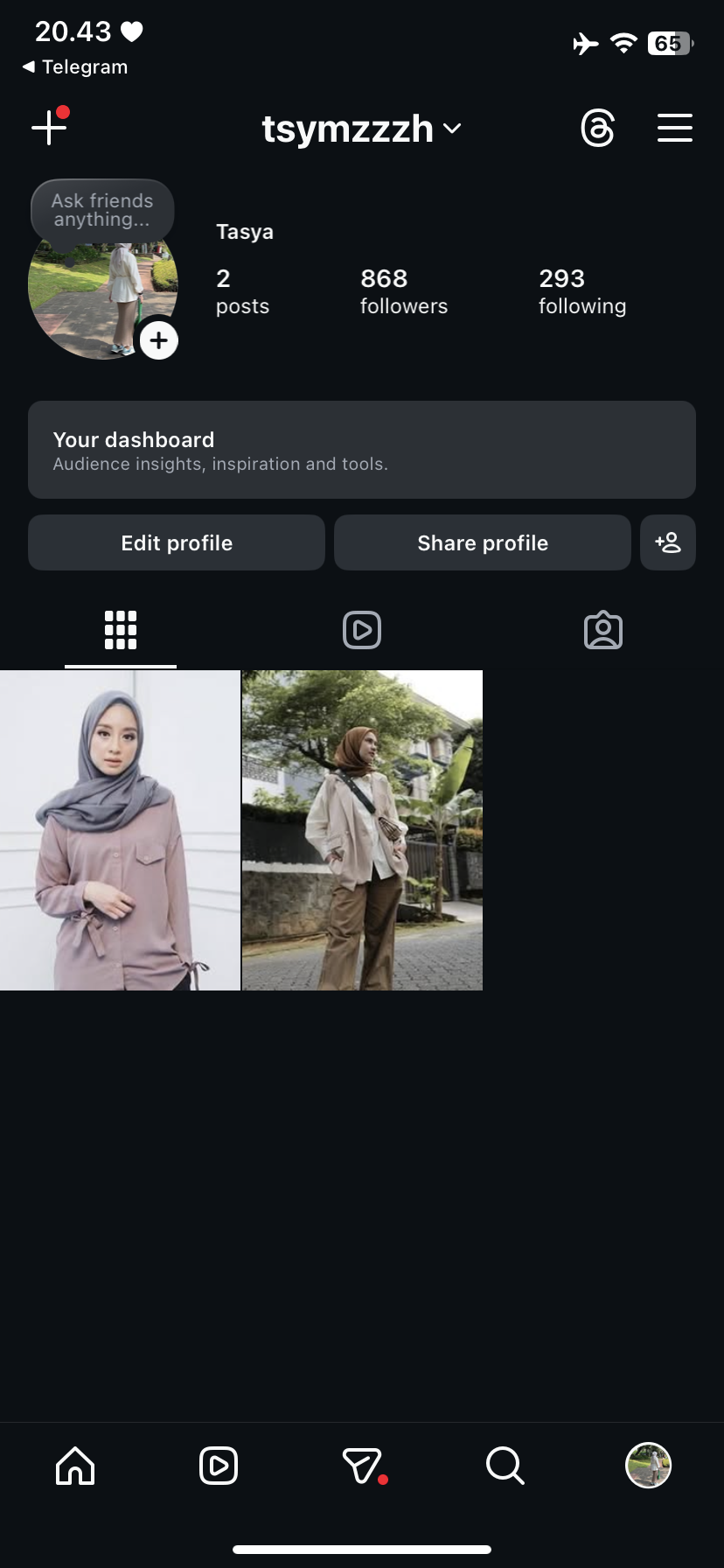Open discover people add-person button
Viewport: 724px width, 1568px height.
668,542
